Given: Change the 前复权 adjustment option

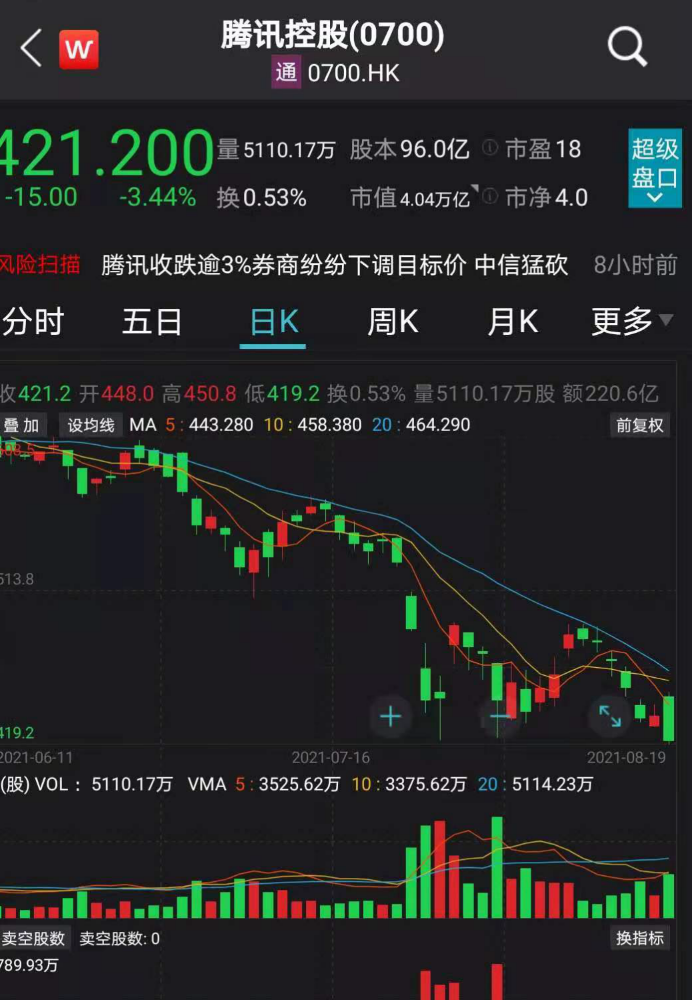Looking at the screenshot, I should pos(639,425).
